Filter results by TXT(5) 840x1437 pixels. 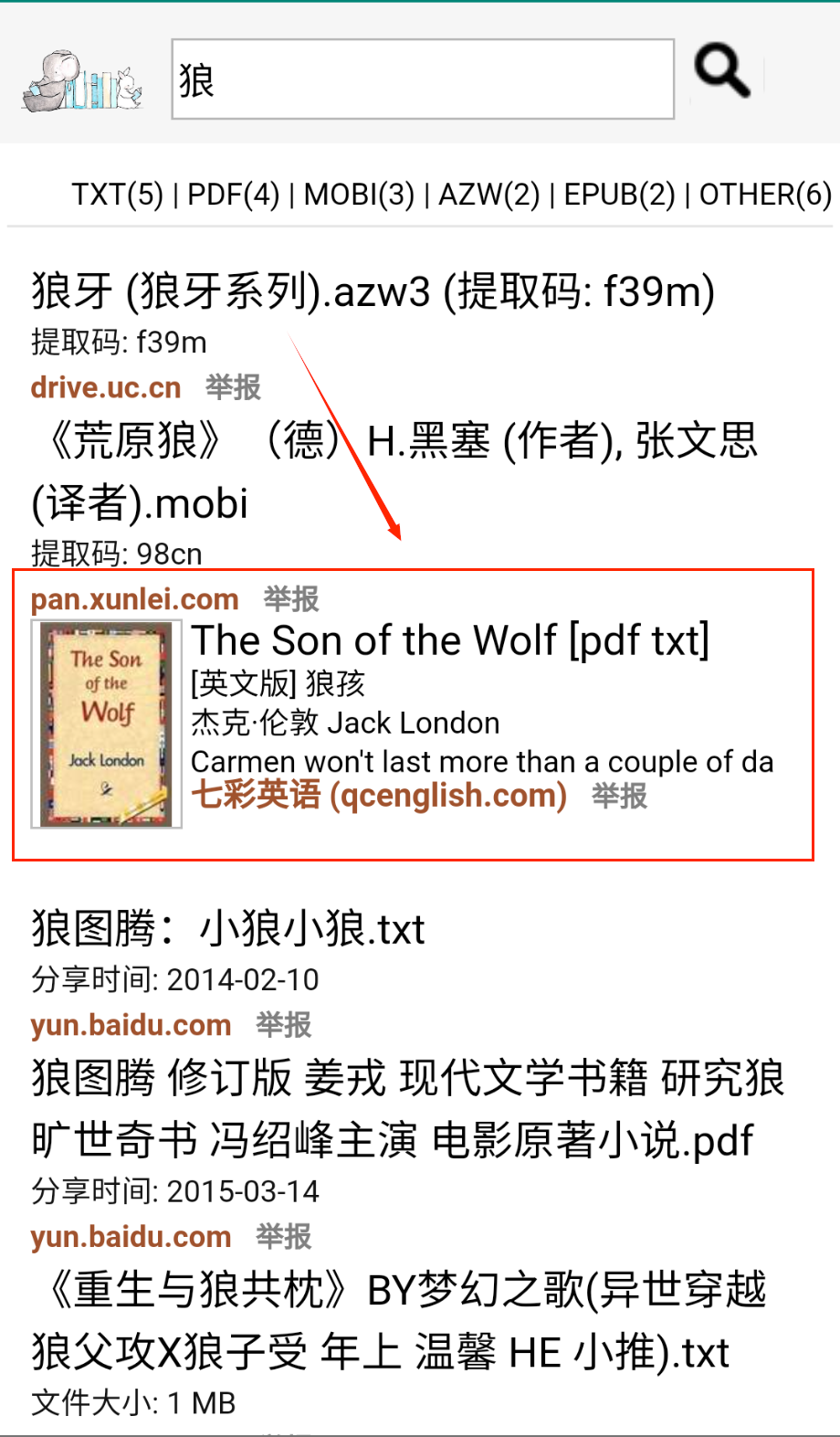117,195
